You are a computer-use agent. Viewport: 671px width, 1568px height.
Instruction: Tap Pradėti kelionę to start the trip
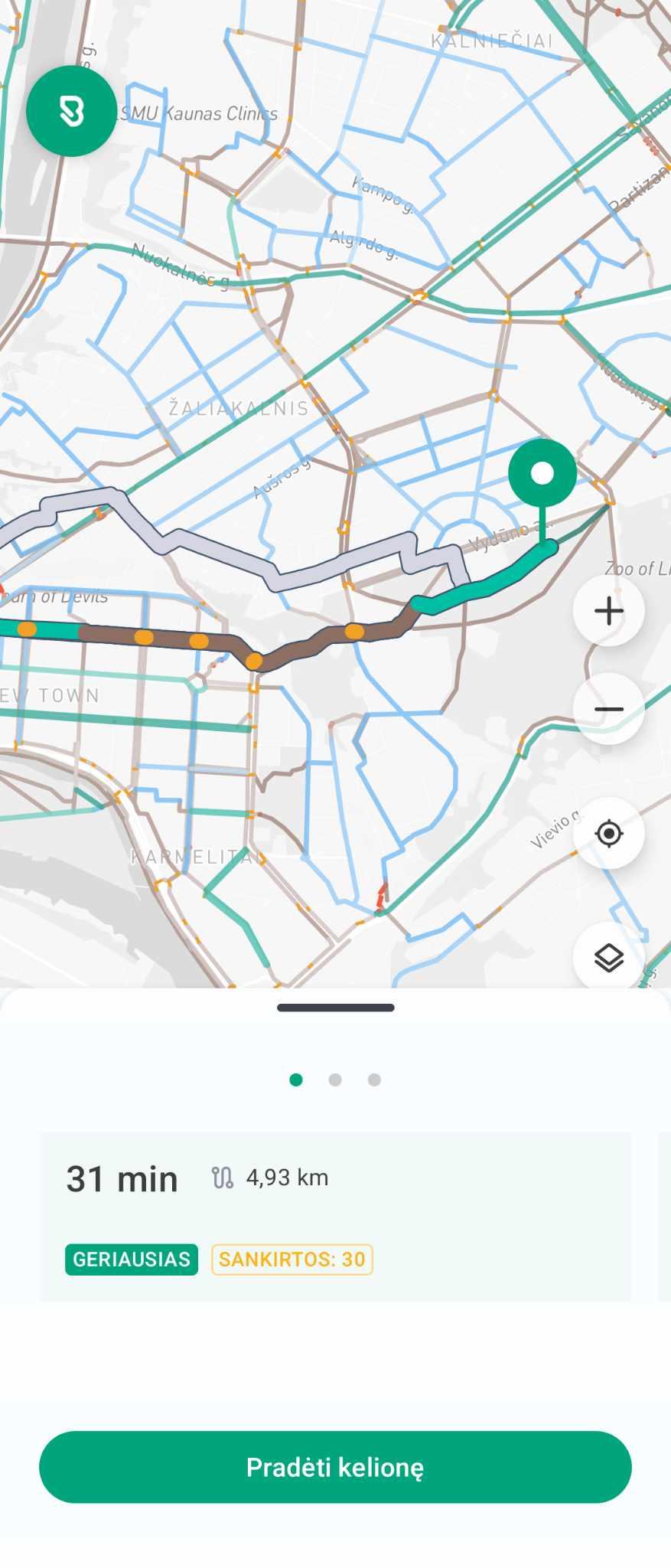(335, 1467)
